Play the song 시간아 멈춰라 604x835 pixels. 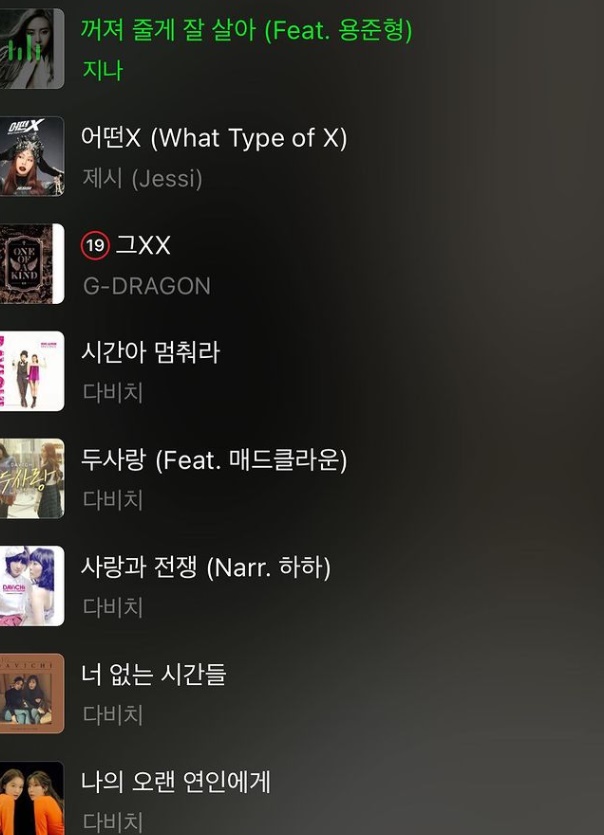[x=150, y=353]
